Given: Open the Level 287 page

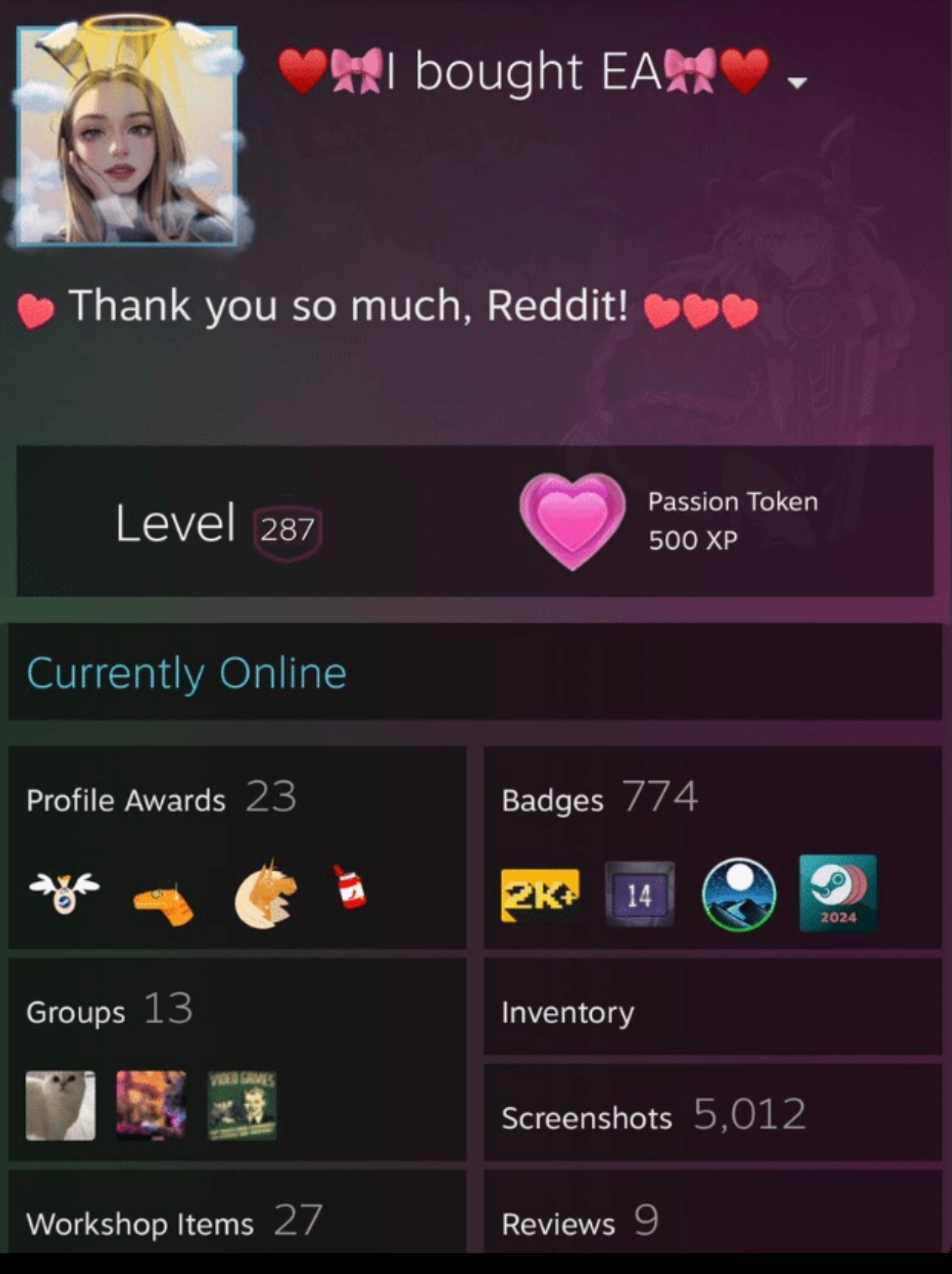Looking at the screenshot, I should click(x=219, y=524).
